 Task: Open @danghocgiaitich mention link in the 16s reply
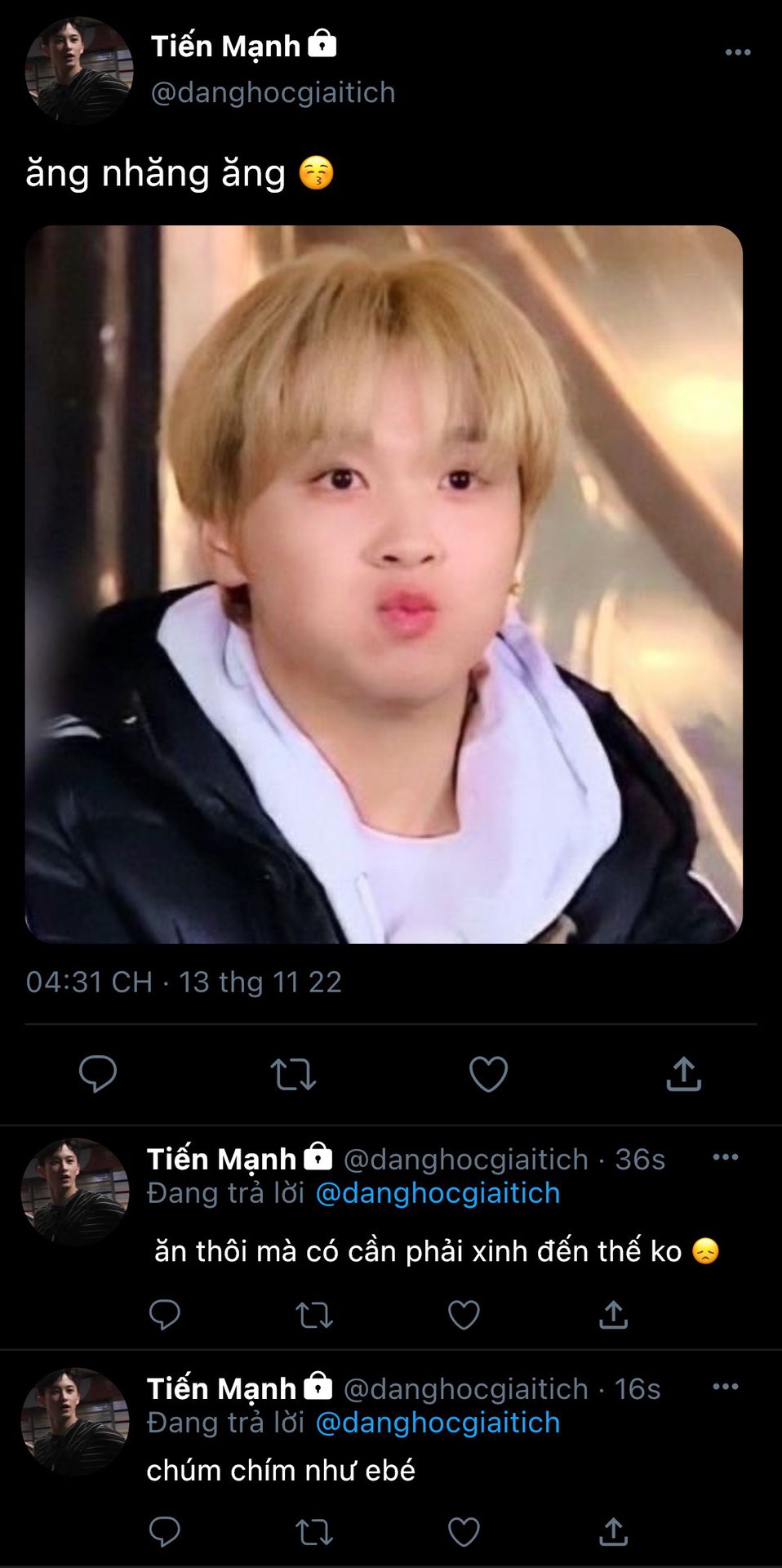[x=438, y=1423]
